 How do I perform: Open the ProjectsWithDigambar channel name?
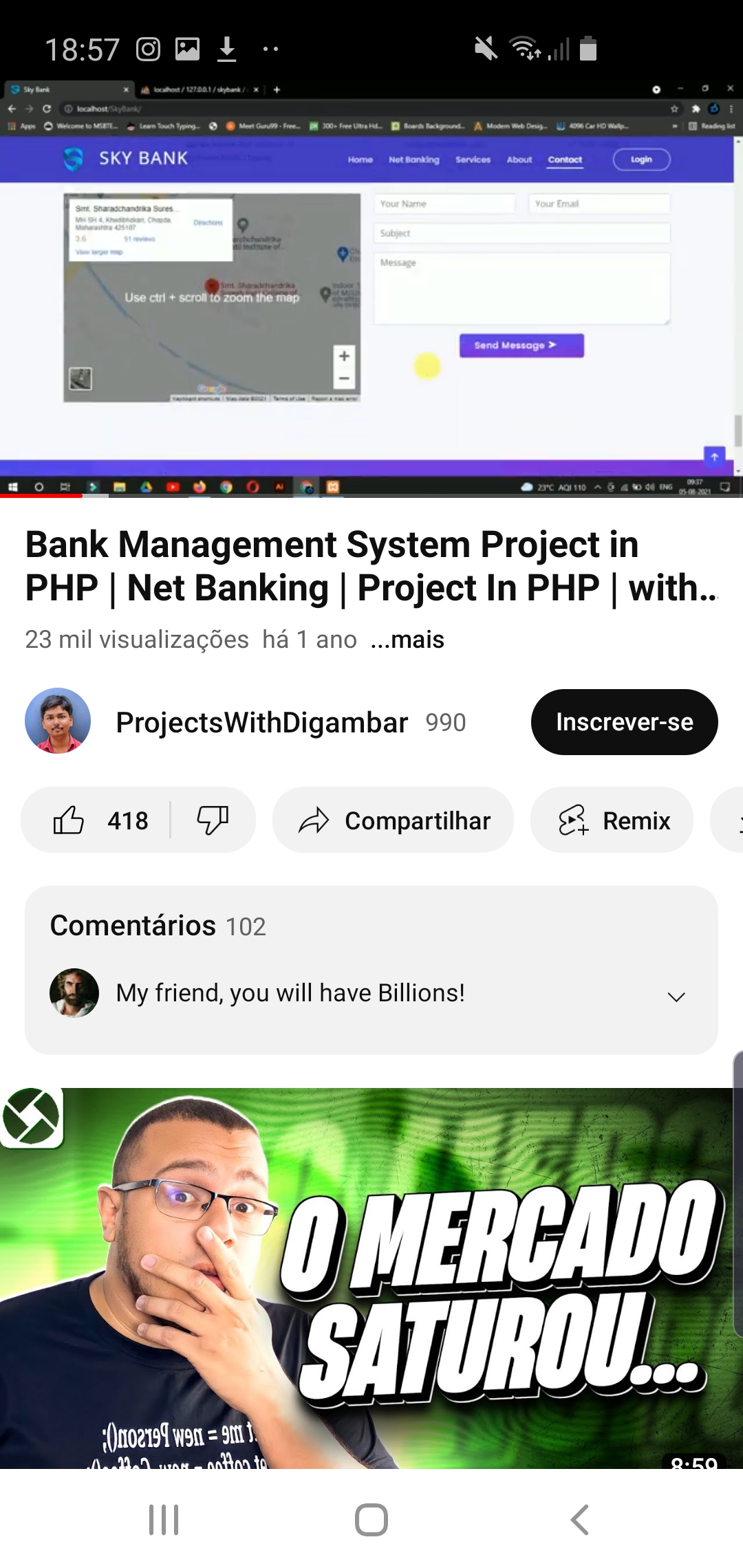(261, 722)
